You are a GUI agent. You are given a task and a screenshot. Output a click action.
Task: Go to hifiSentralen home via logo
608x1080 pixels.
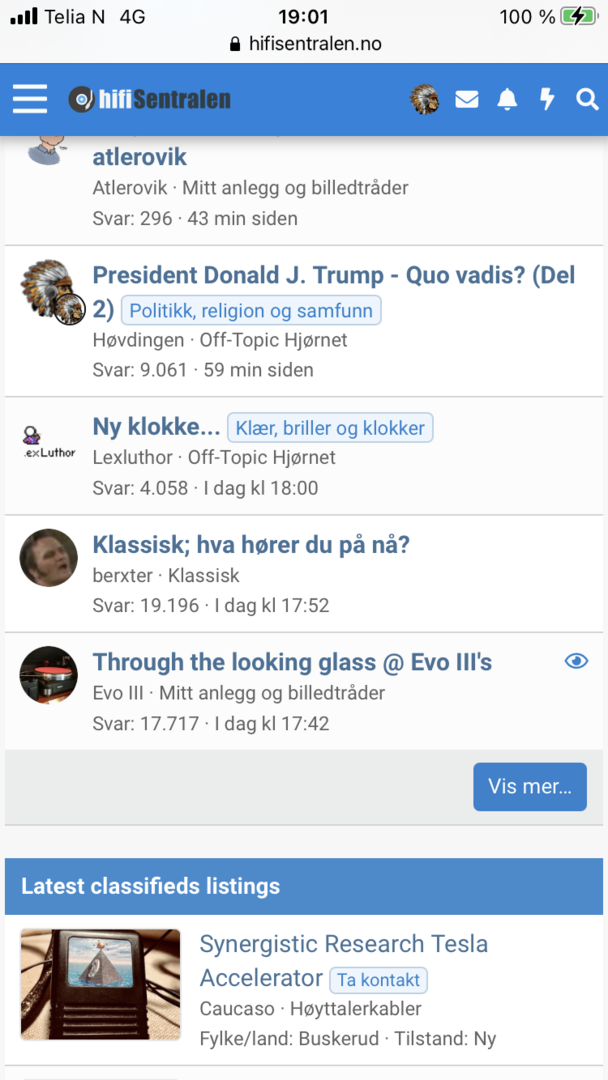tap(149, 100)
